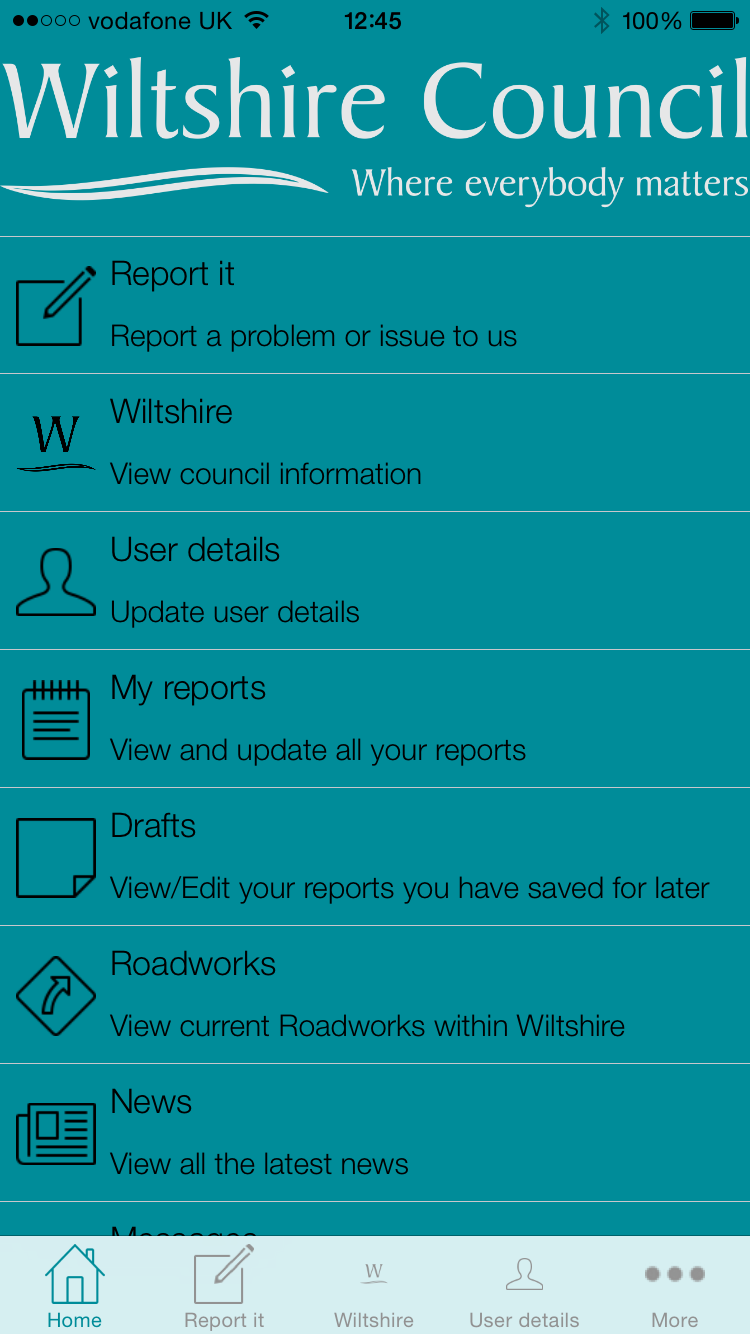
Task: Open saved Drafts
Action: pyautogui.click(x=375, y=857)
